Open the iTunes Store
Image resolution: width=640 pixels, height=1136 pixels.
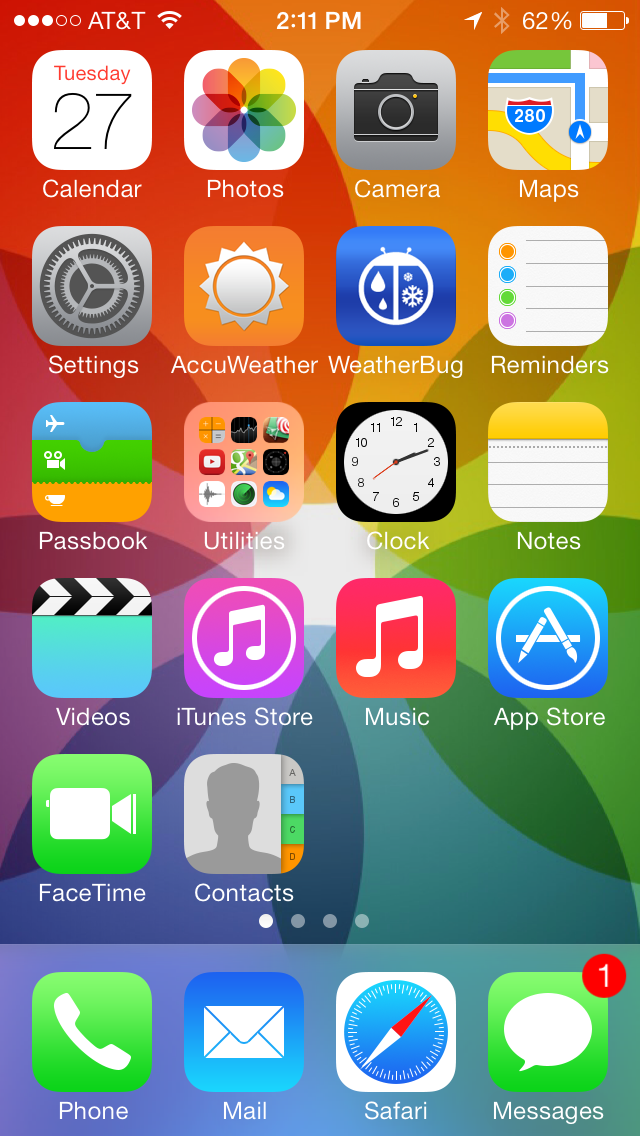(244, 638)
